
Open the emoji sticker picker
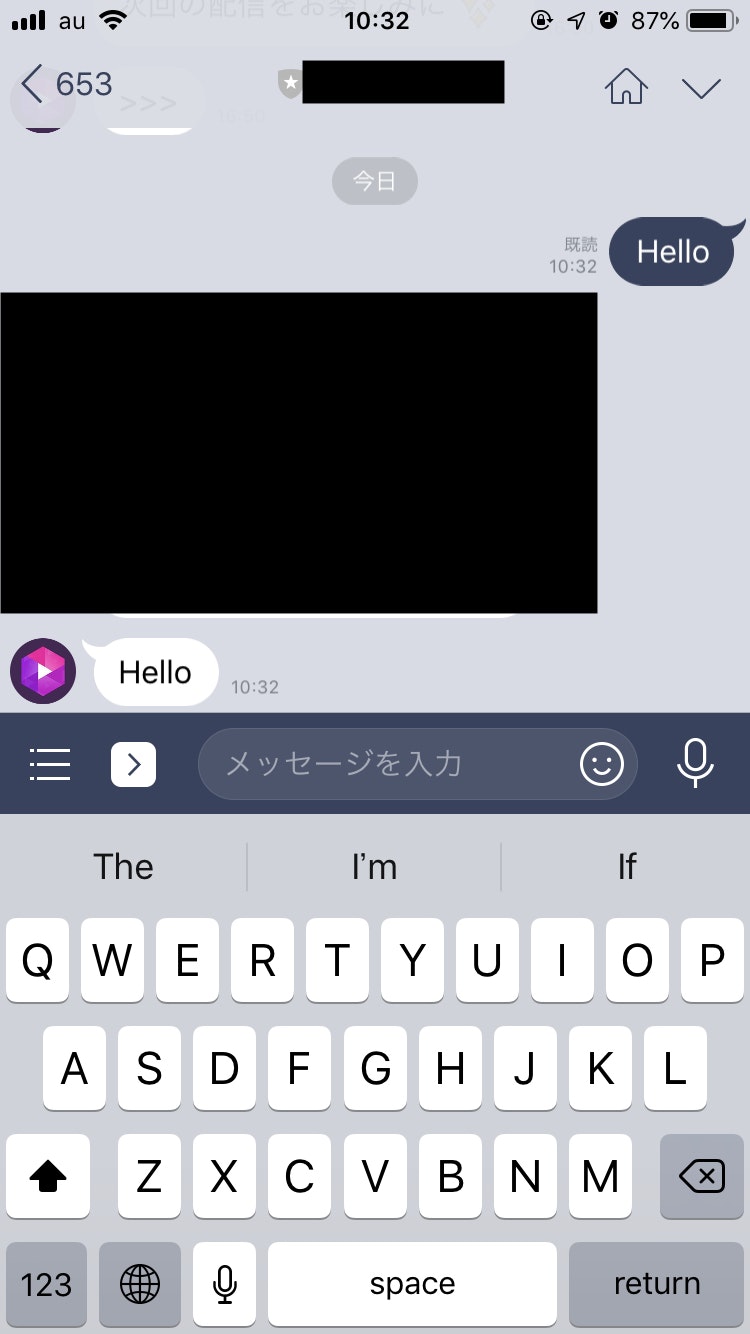(601, 765)
